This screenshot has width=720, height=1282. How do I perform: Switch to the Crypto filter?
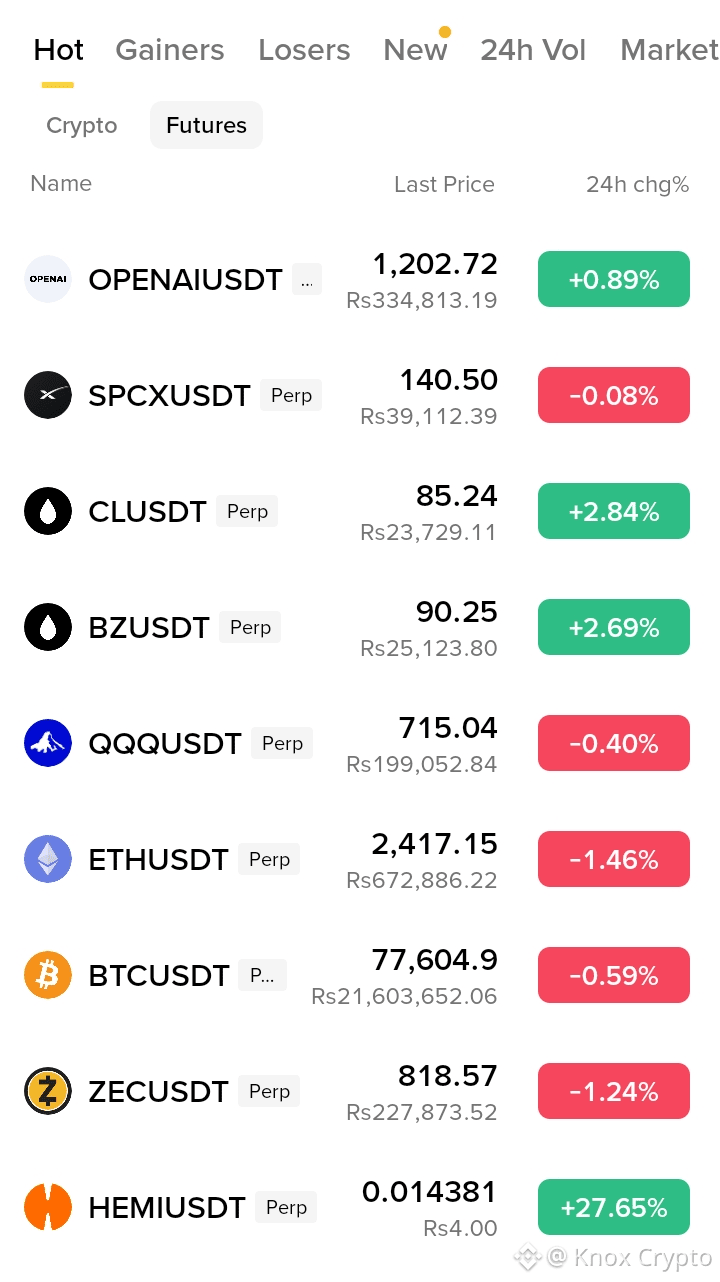82,125
